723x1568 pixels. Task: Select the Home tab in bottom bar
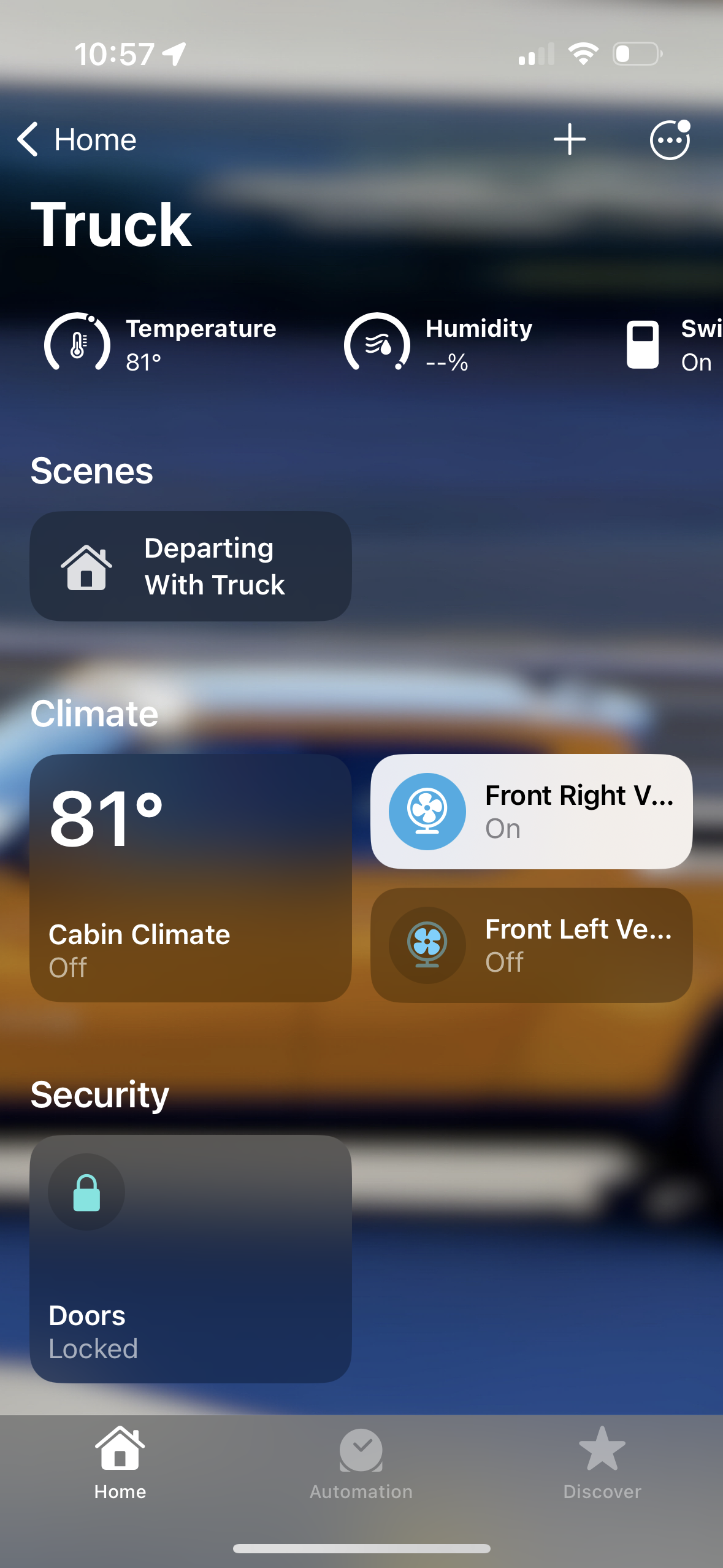tap(120, 1464)
